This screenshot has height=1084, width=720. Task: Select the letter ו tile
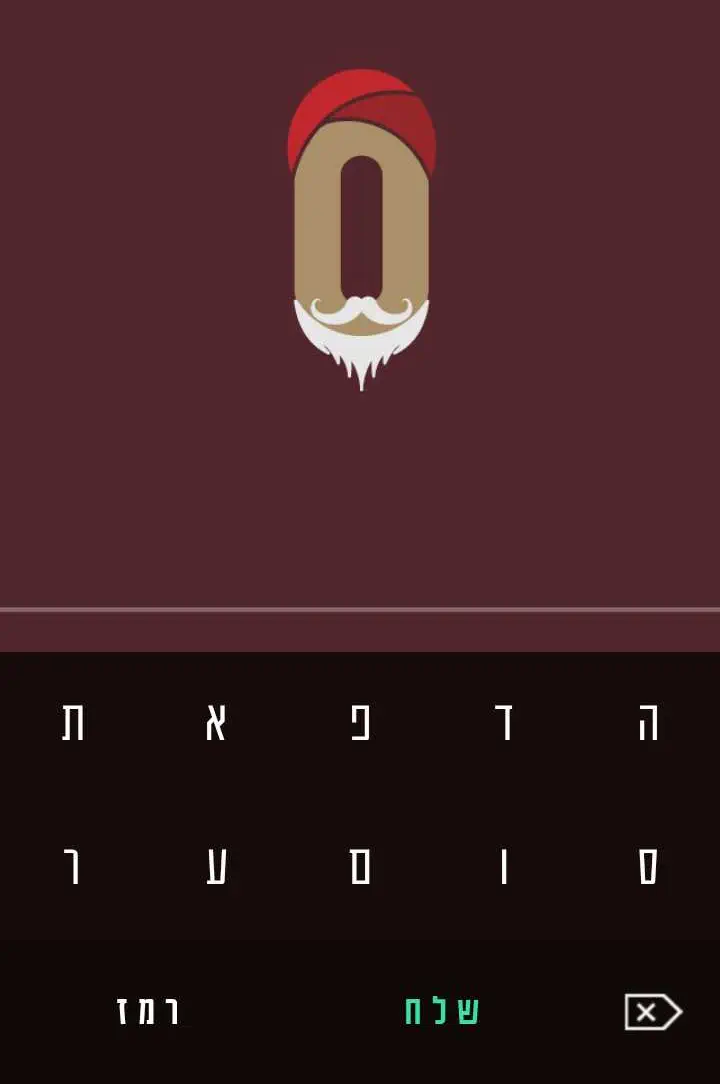point(504,867)
